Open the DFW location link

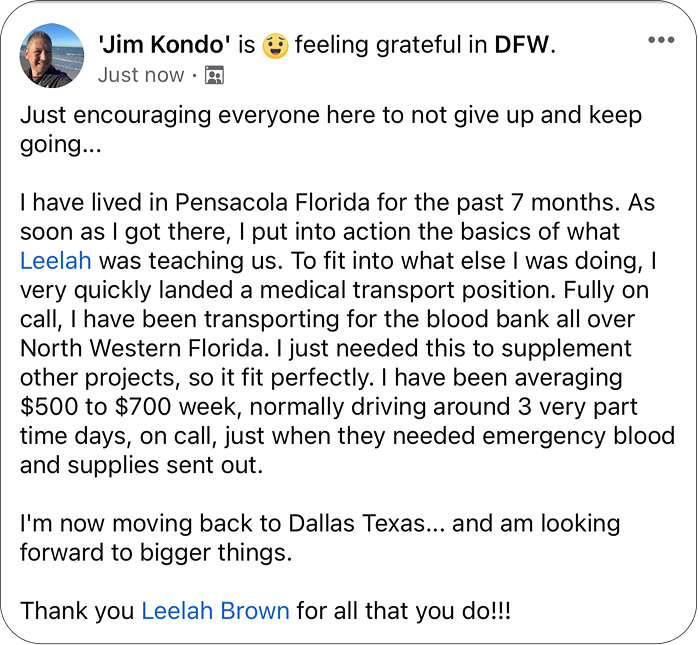(523, 45)
